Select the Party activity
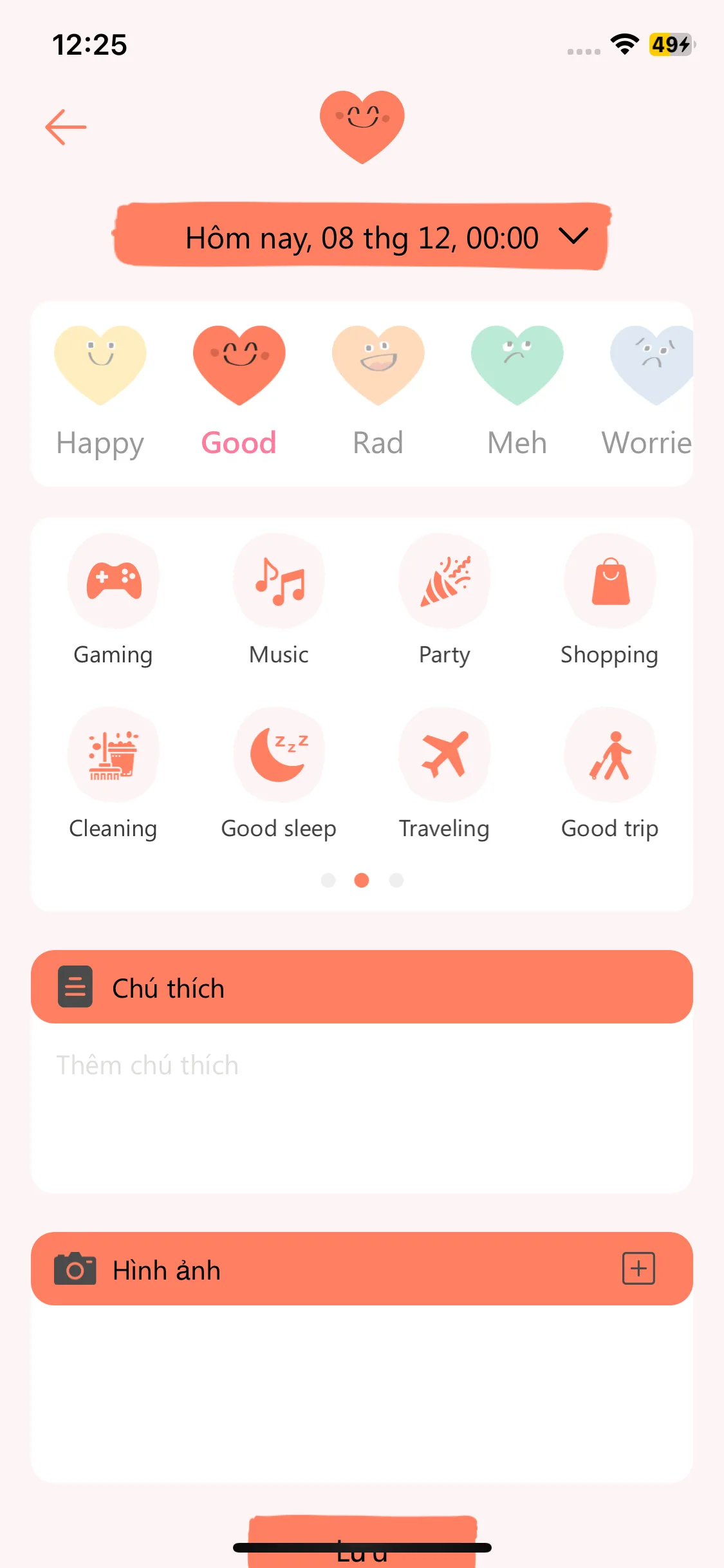This screenshot has width=724, height=1568. pyautogui.click(x=445, y=581)
